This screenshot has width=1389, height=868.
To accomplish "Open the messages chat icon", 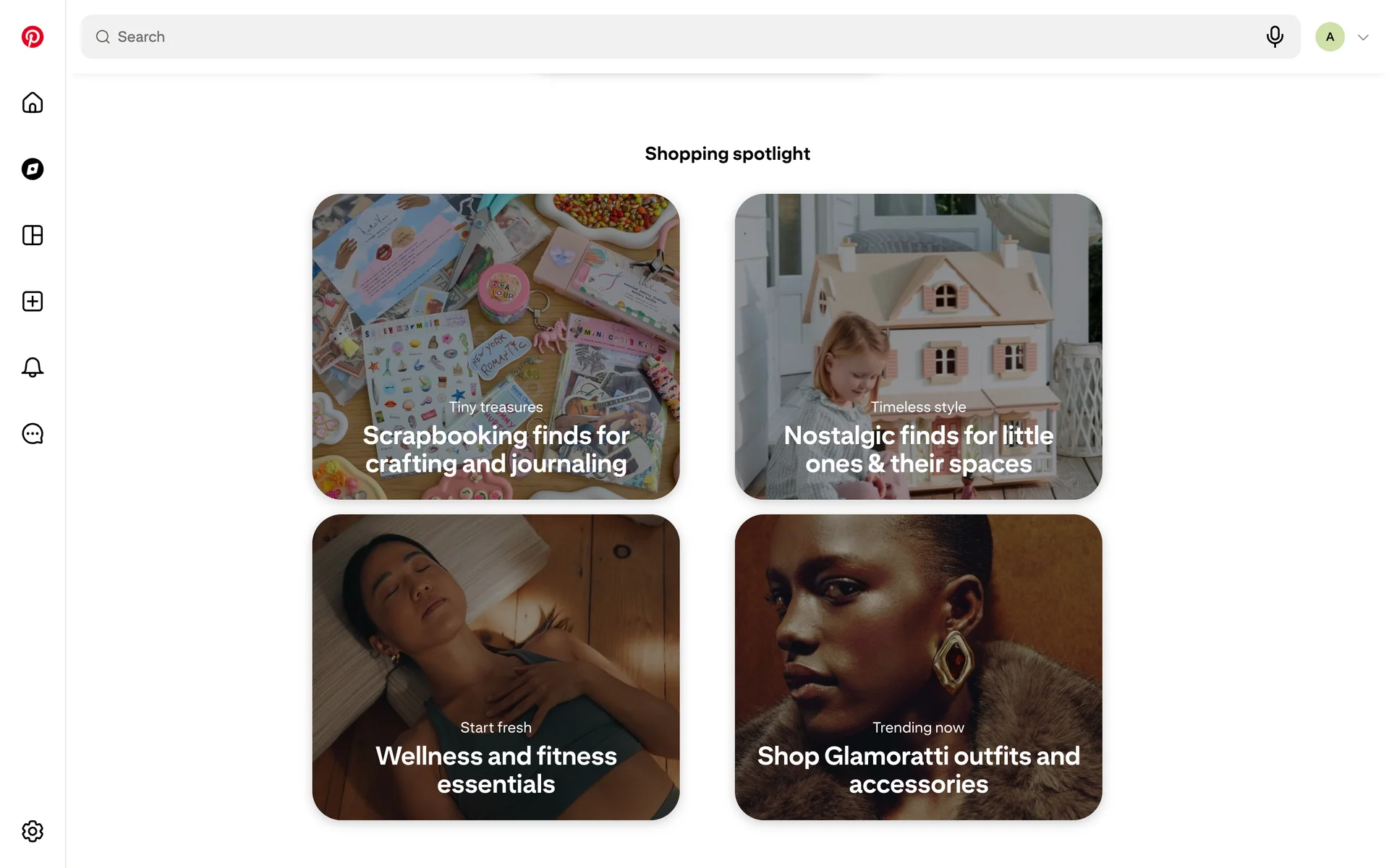I will pos(33,434).
